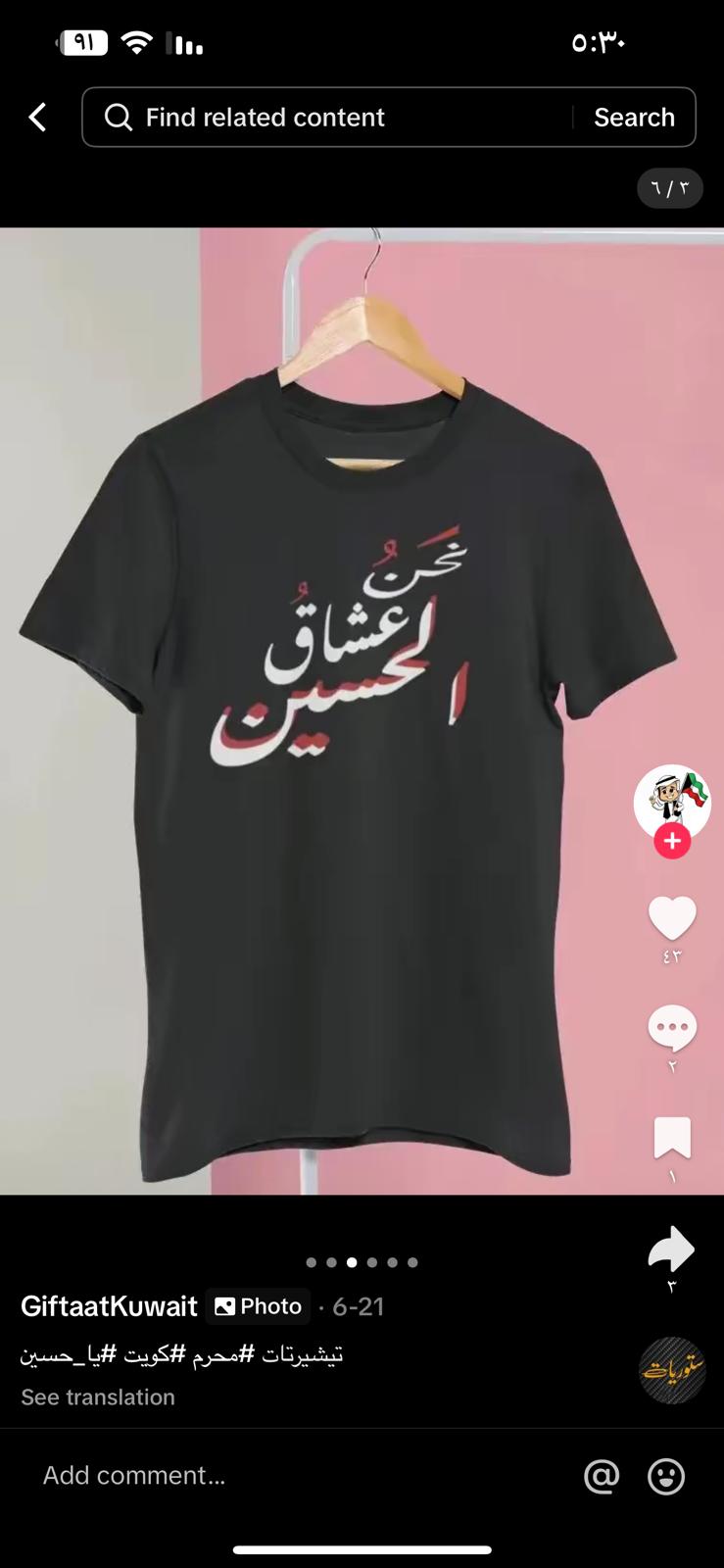
Task: Bookmark this post to favorites
Action: pos(672,1138)
